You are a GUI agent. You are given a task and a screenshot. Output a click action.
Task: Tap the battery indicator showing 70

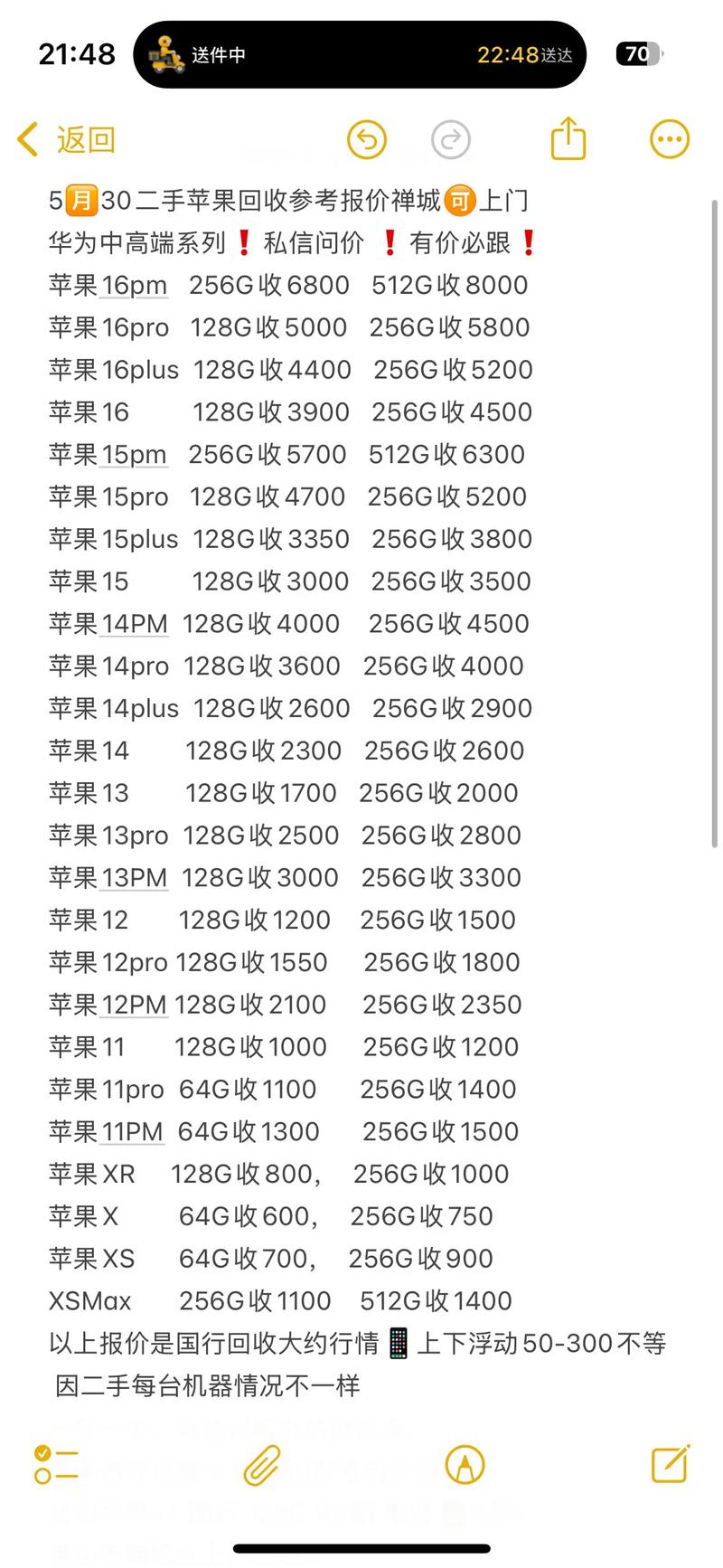pyautogui.click(x=637, y=53)
